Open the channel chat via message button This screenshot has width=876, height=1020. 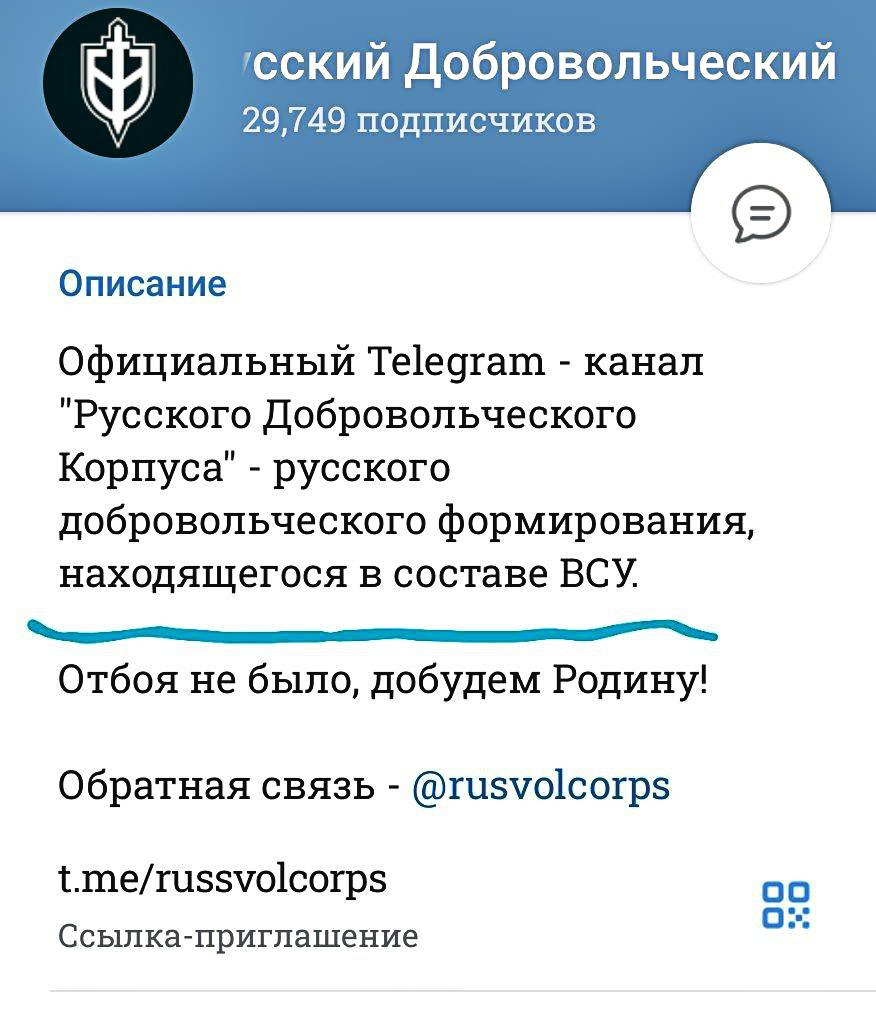click(x=762, y=214)
